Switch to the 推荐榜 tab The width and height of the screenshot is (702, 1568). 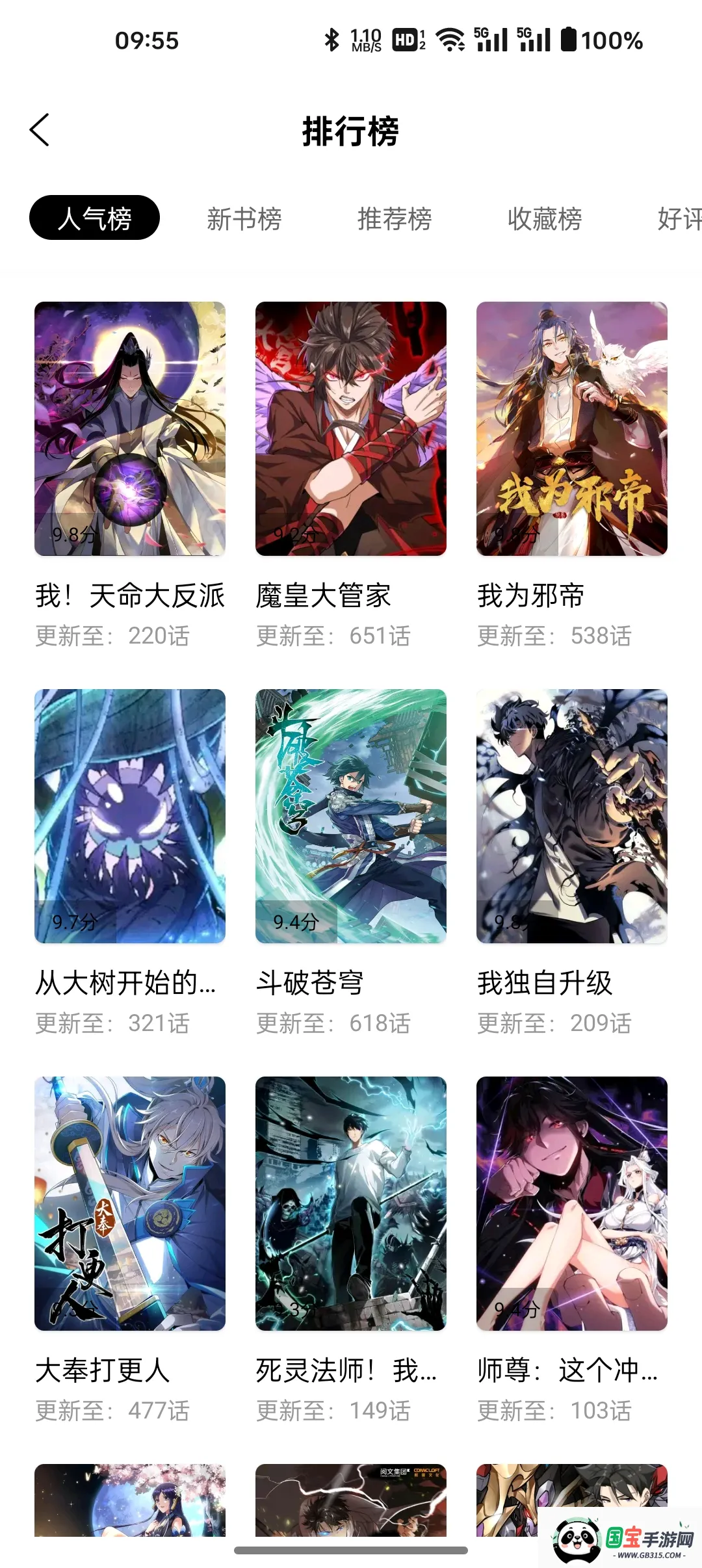coord(394,219)
